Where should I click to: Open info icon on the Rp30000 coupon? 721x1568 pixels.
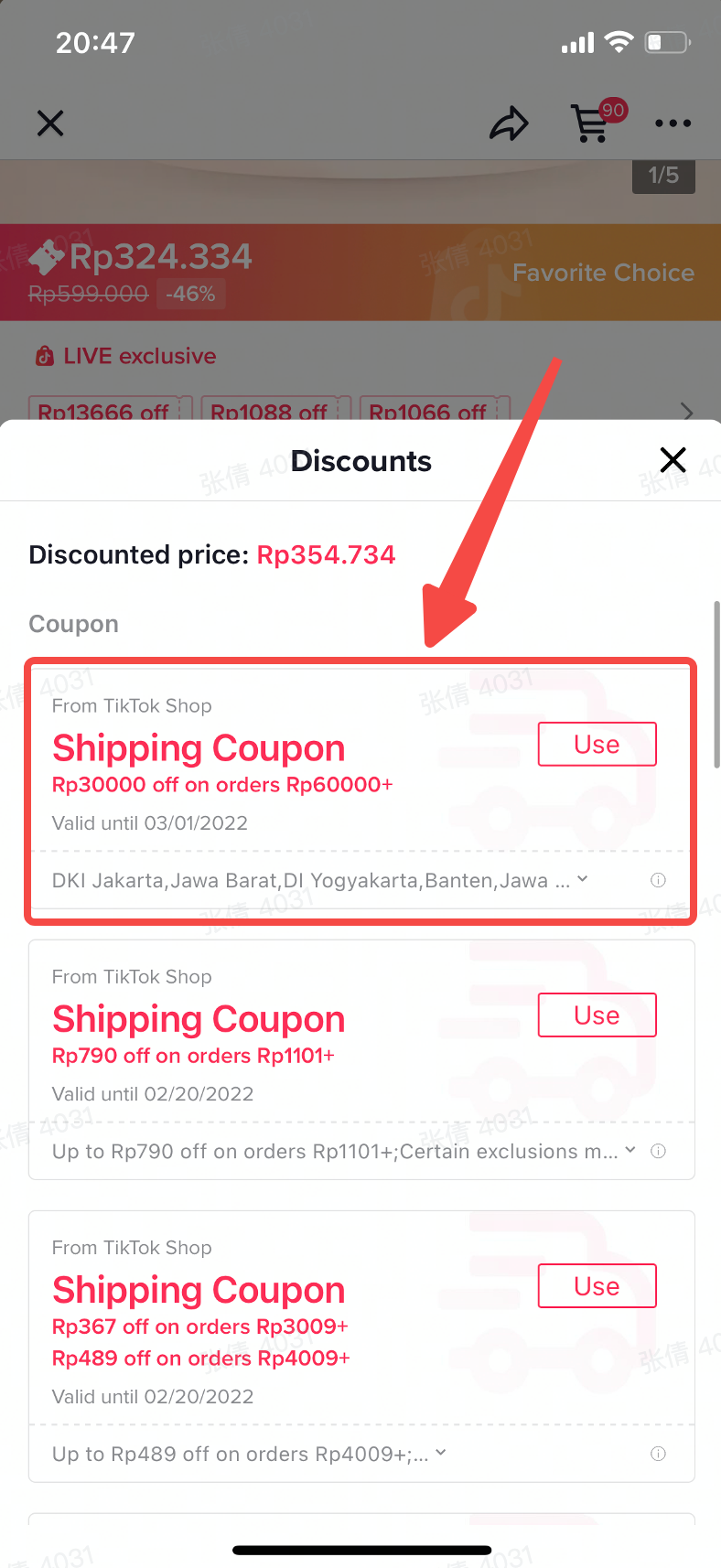click(658, 880)
